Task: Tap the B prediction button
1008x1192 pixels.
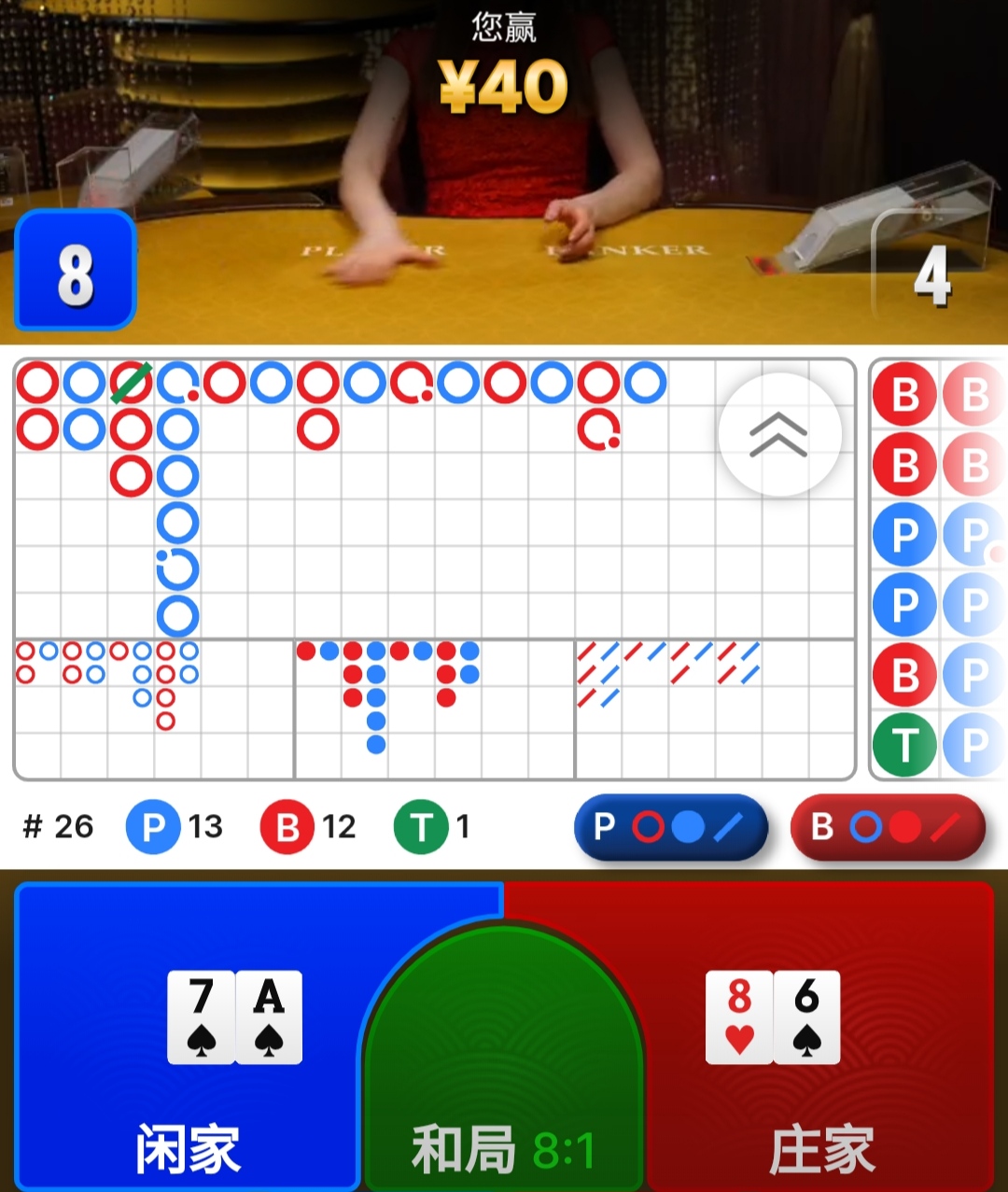Action: [x=887, y=827]
